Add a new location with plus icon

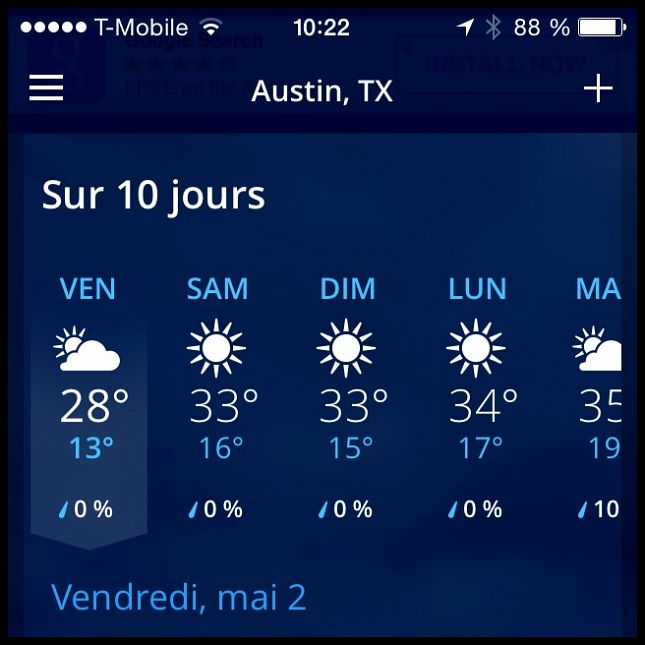pyautogui.click(x=598, y=89)
